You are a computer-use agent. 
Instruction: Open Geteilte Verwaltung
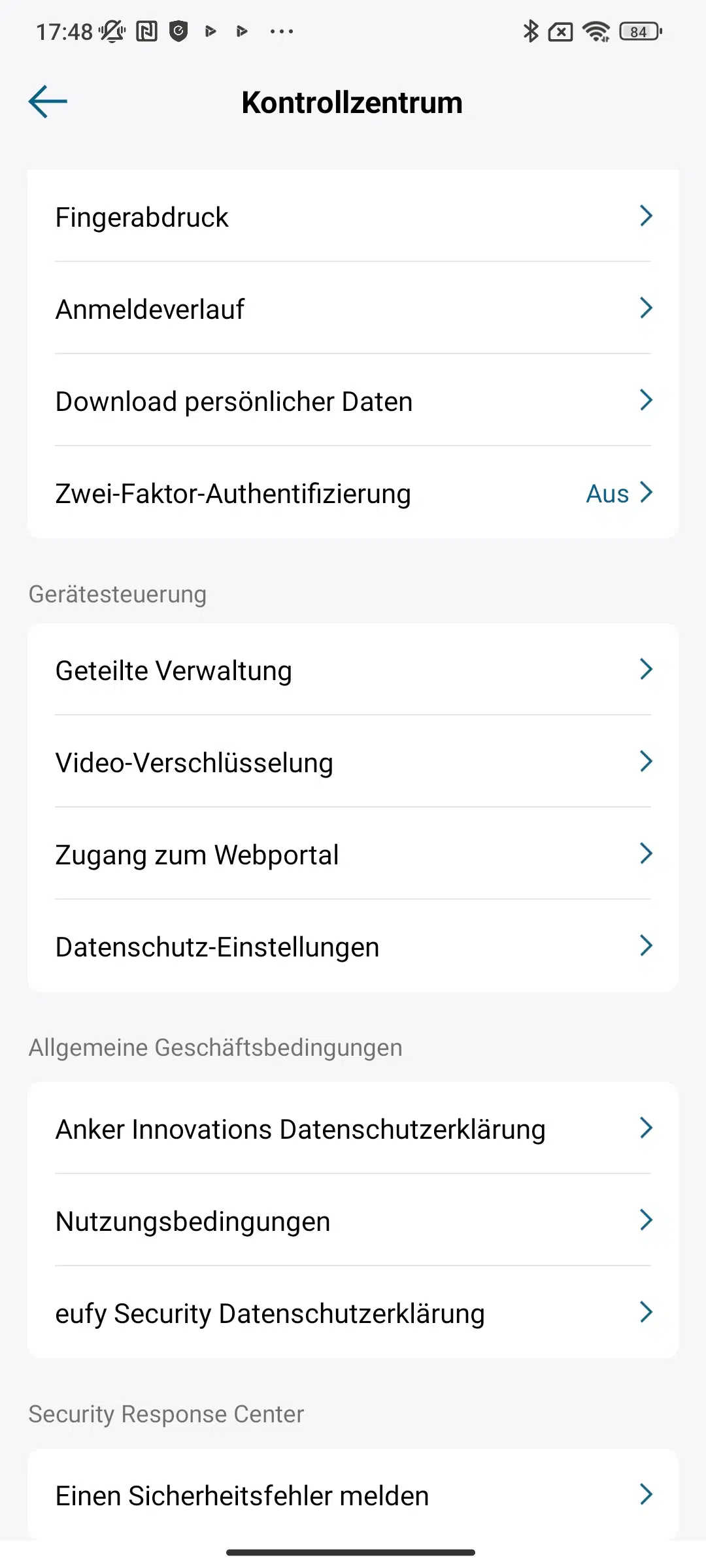pyautogui.click(x=353, y=670)
